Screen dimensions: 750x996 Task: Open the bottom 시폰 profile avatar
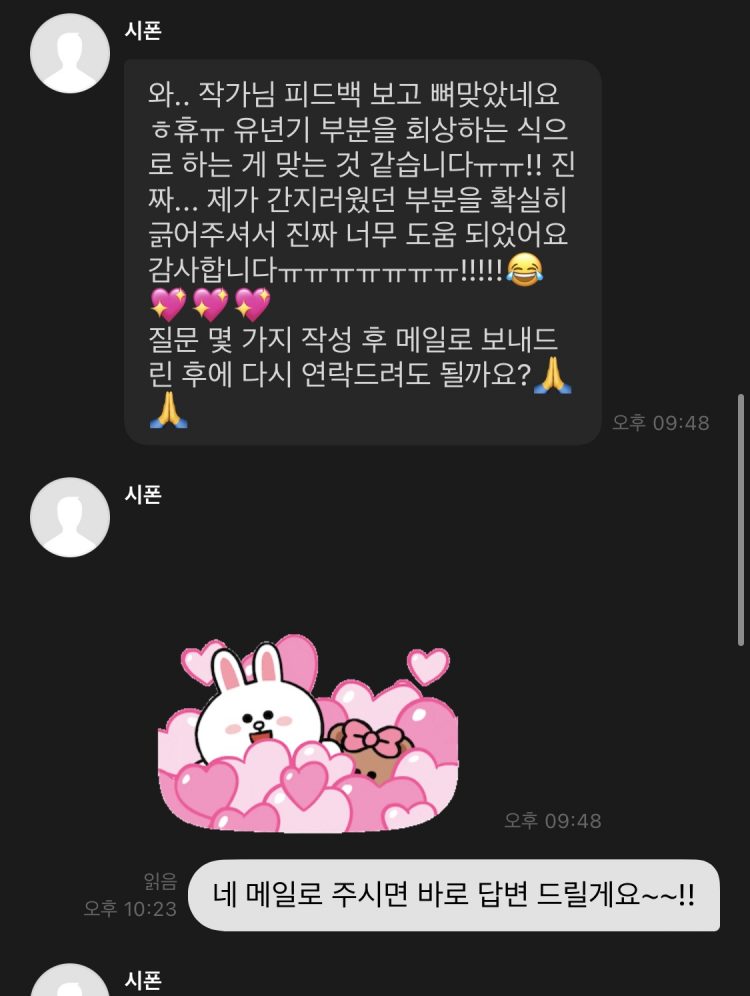pyautogui.click(x=70, y=985)
